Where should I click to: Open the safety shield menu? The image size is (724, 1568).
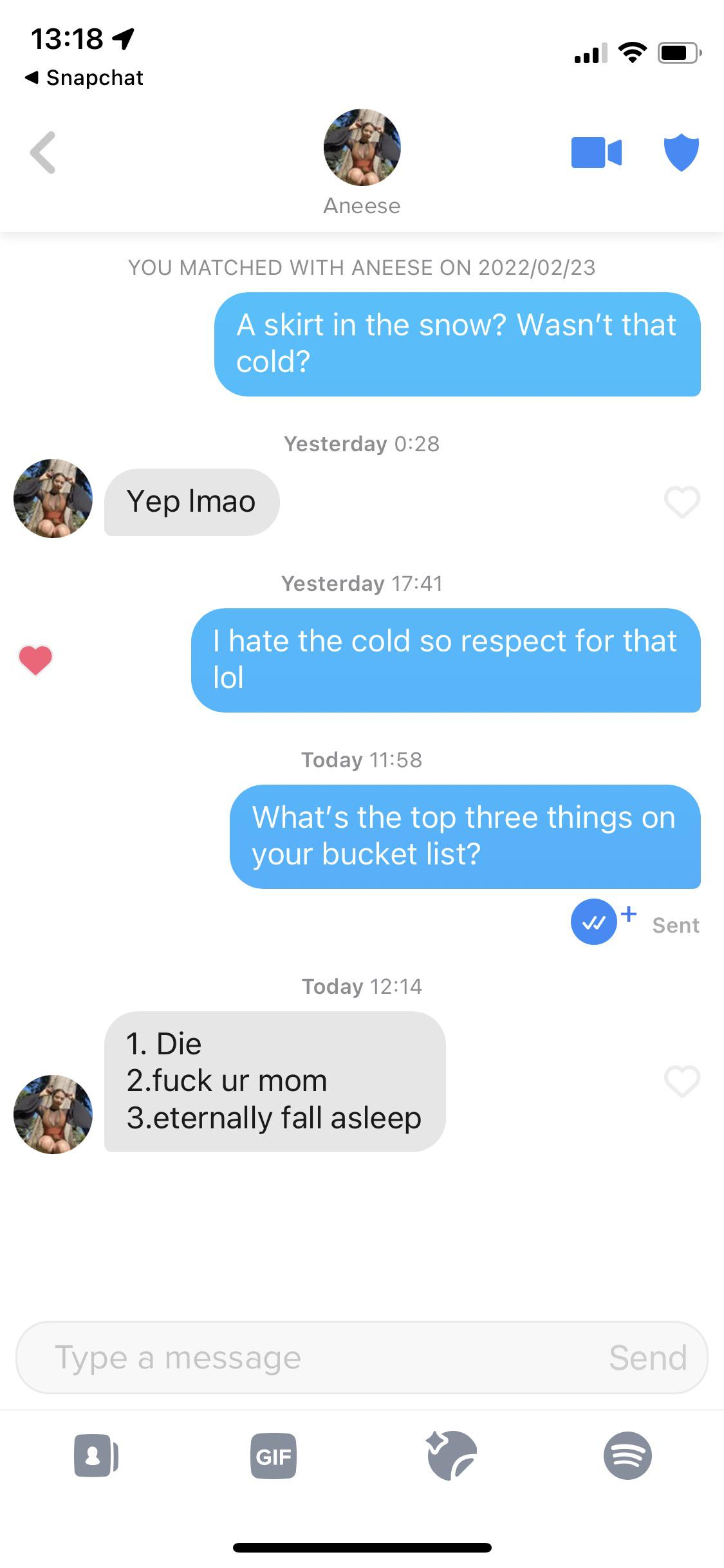click(x=681, y=153)
